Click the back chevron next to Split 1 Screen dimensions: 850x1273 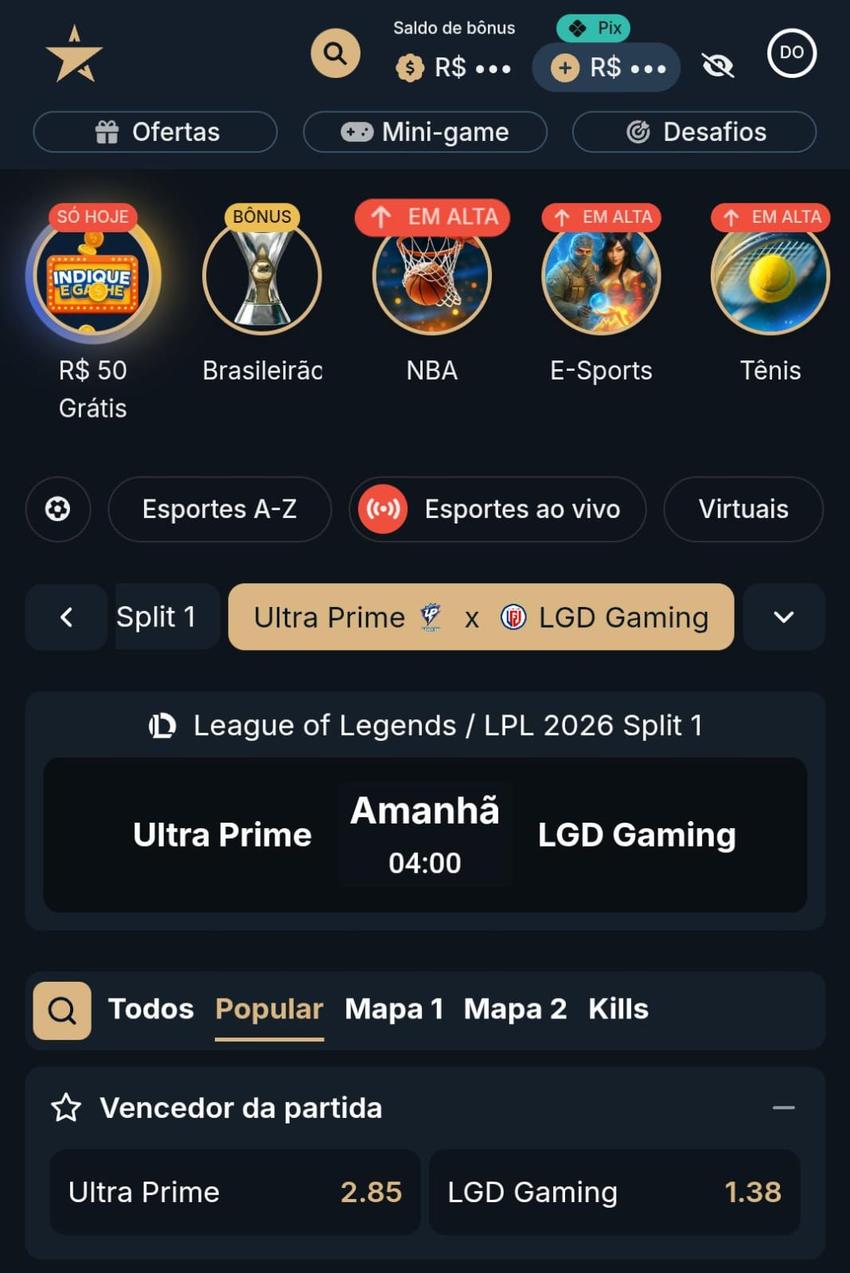point(66,617)
